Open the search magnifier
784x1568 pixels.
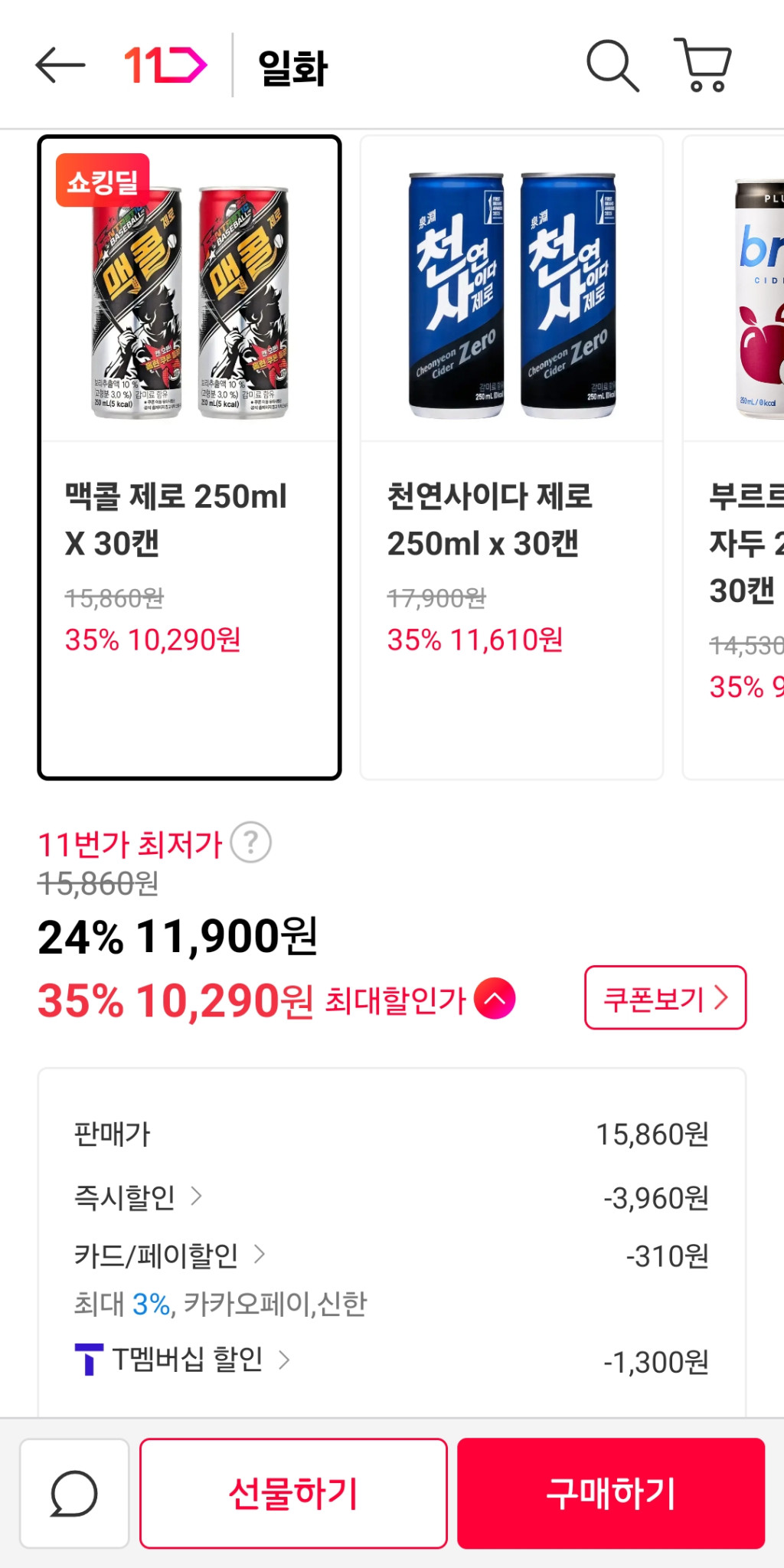[612, 66]
